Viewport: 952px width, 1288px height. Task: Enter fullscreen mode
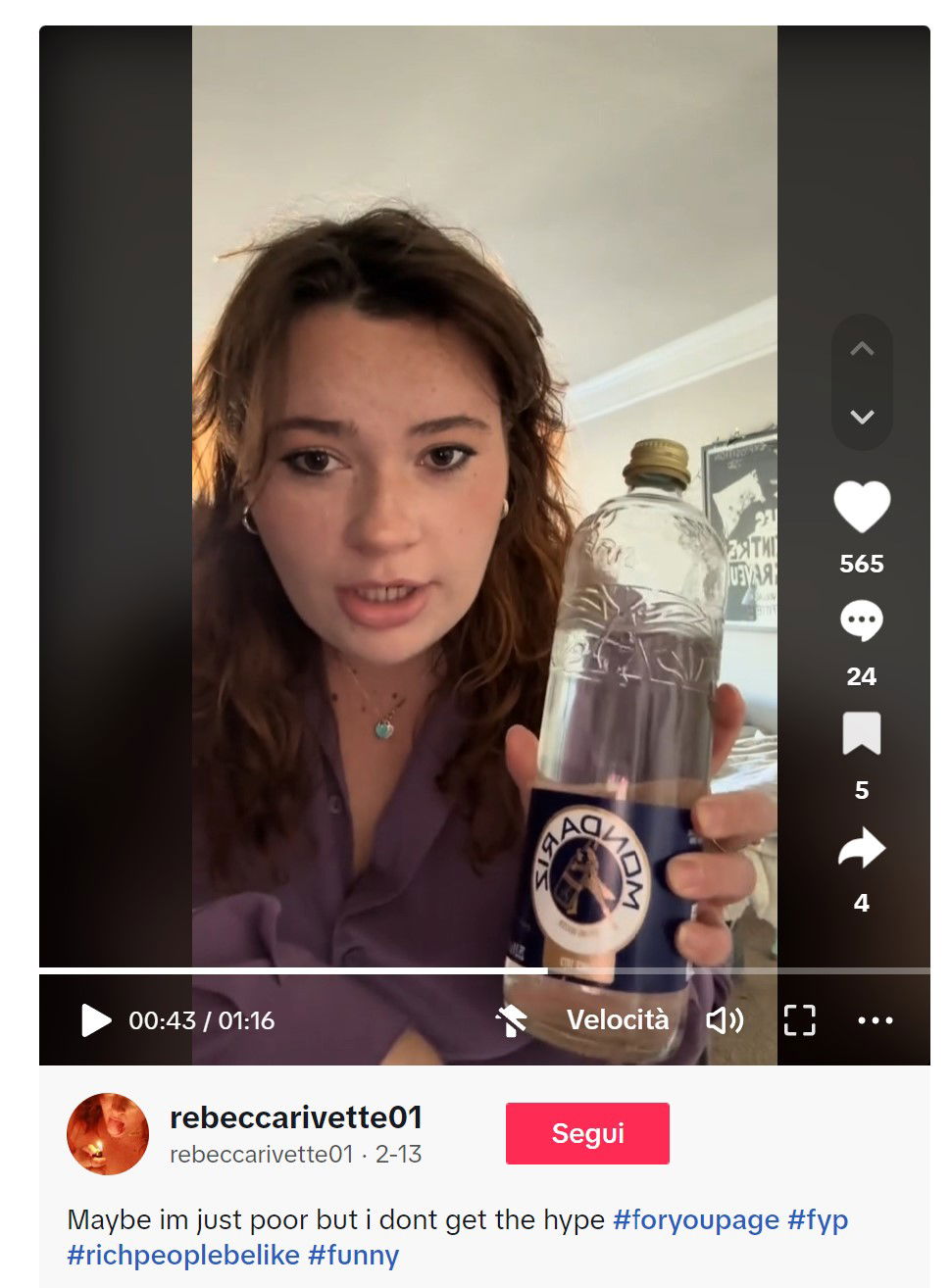[799, 1020]
